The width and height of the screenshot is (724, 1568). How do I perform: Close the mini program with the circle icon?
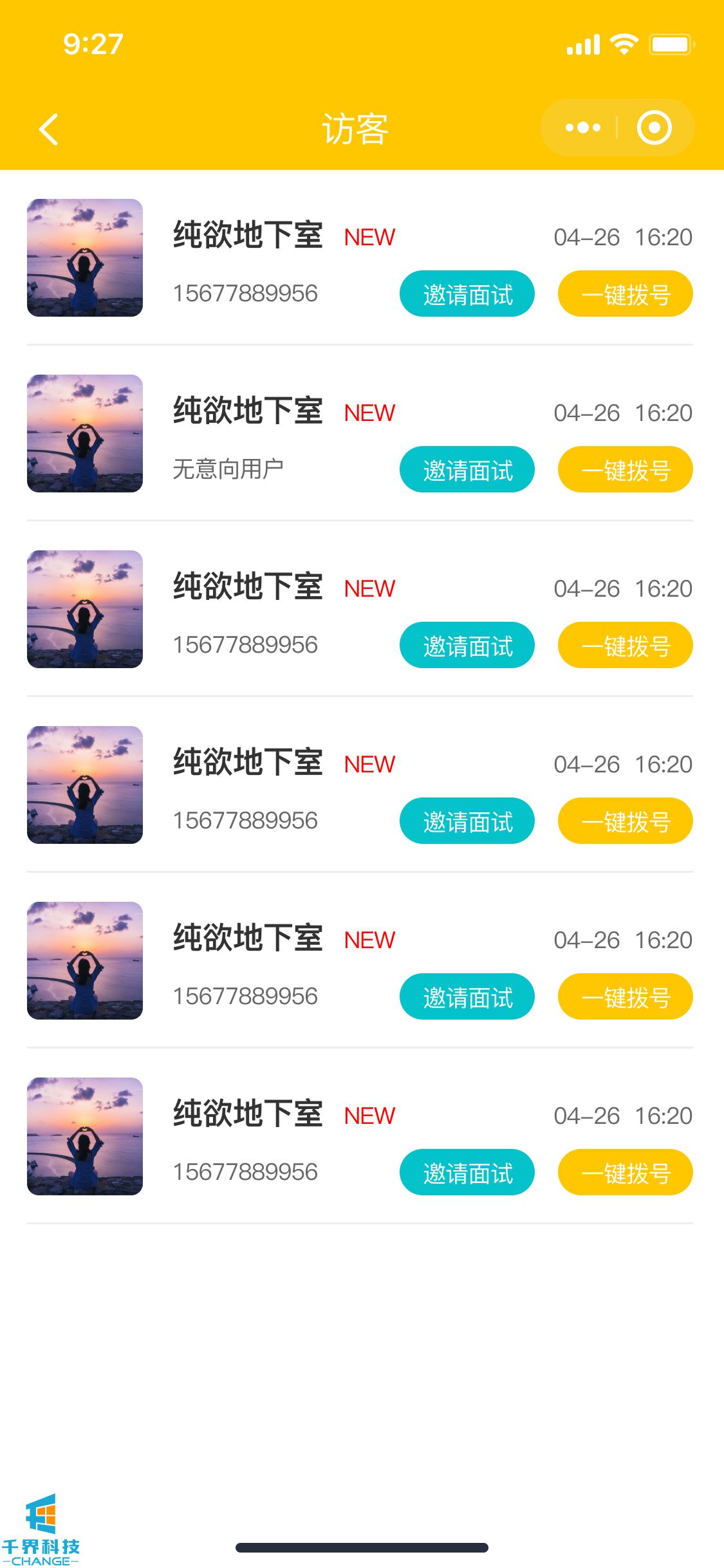pos(654,128)
